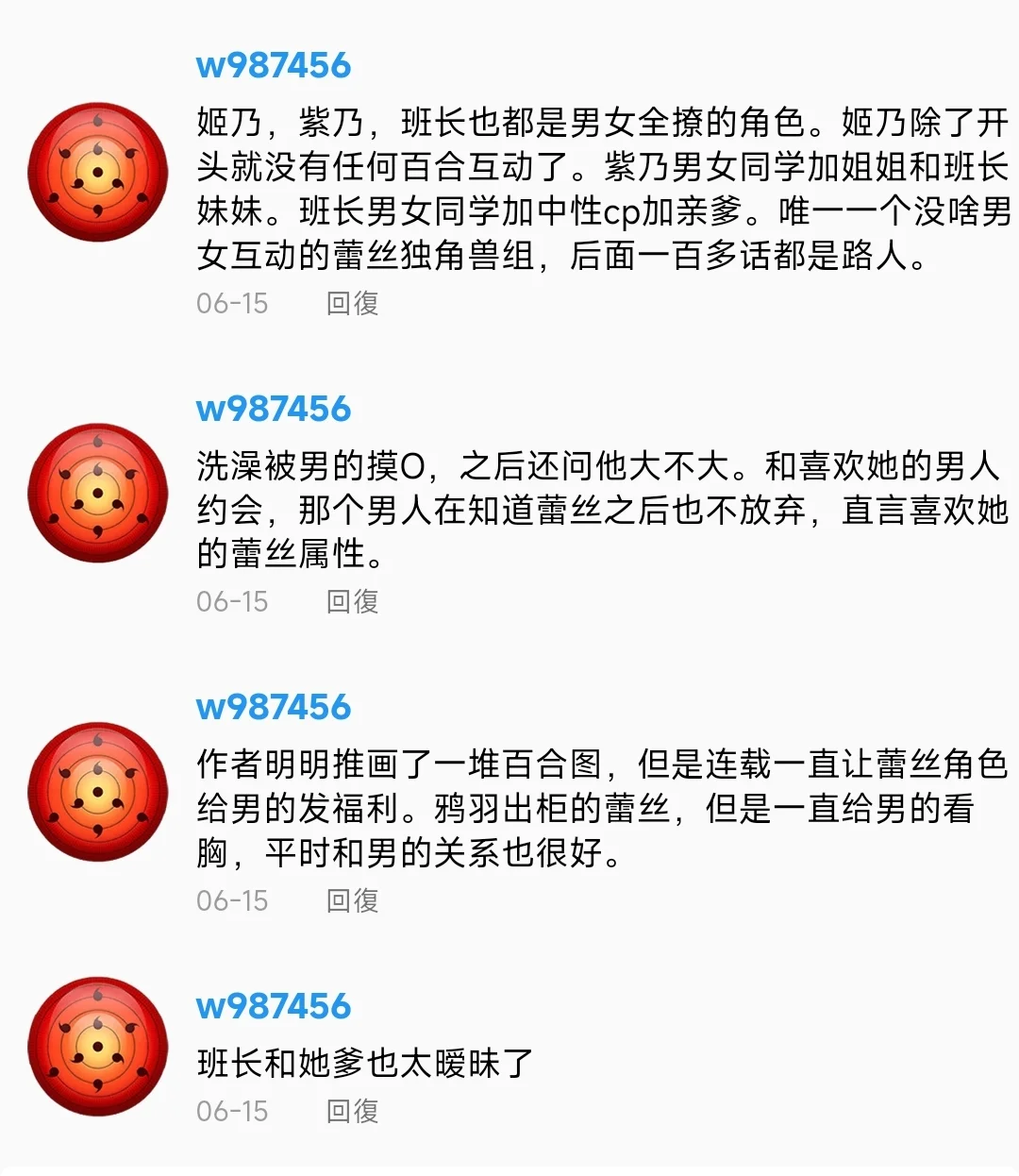Reply to the comment starting with 姬乃，紫乃
This screenshot has width=1019, height=1176.
pos(352,303)
